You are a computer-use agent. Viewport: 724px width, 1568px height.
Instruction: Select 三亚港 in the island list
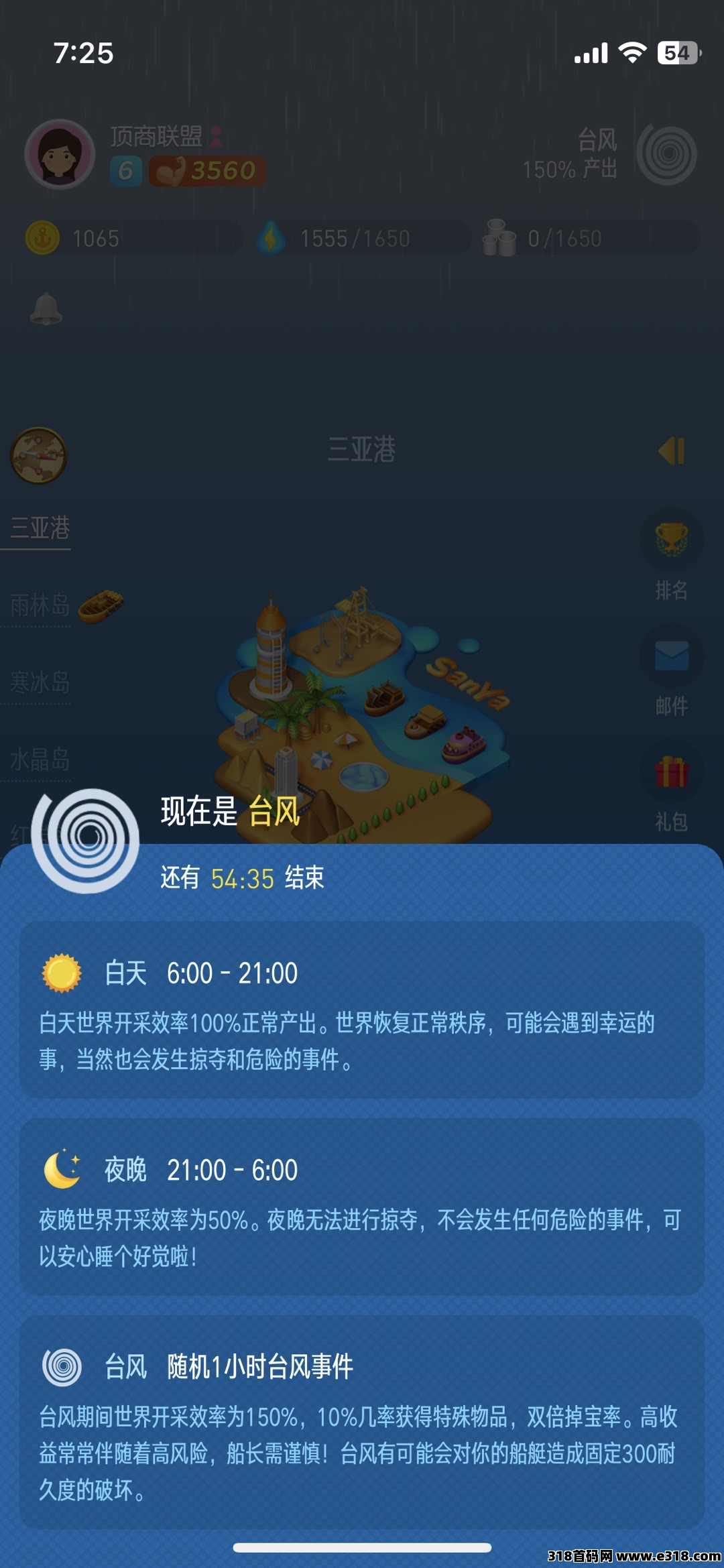(x=40, y=528)
